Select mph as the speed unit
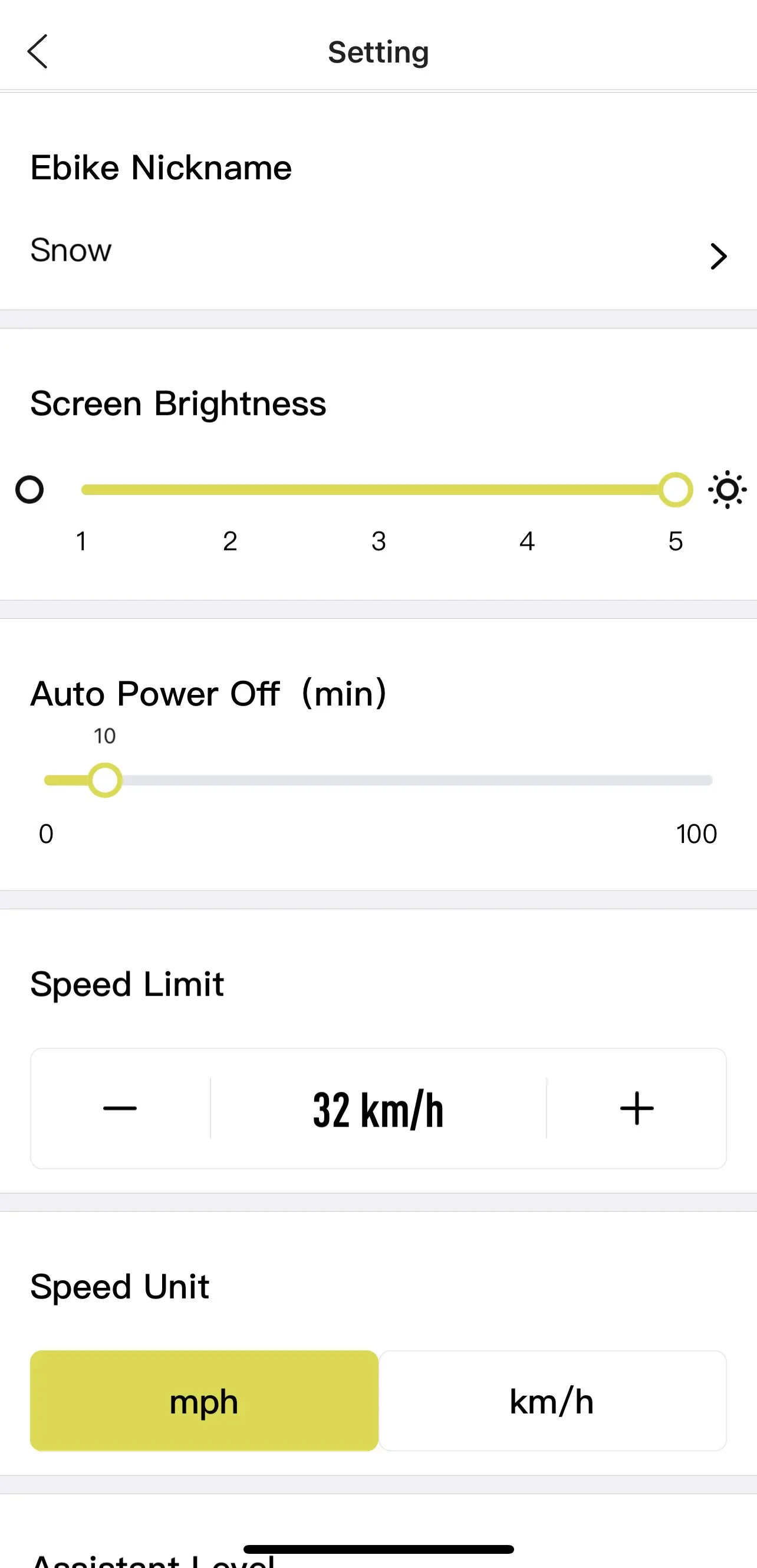Image resolution: width=757 pixels, height=1568 pixels. click(205, 1400)
